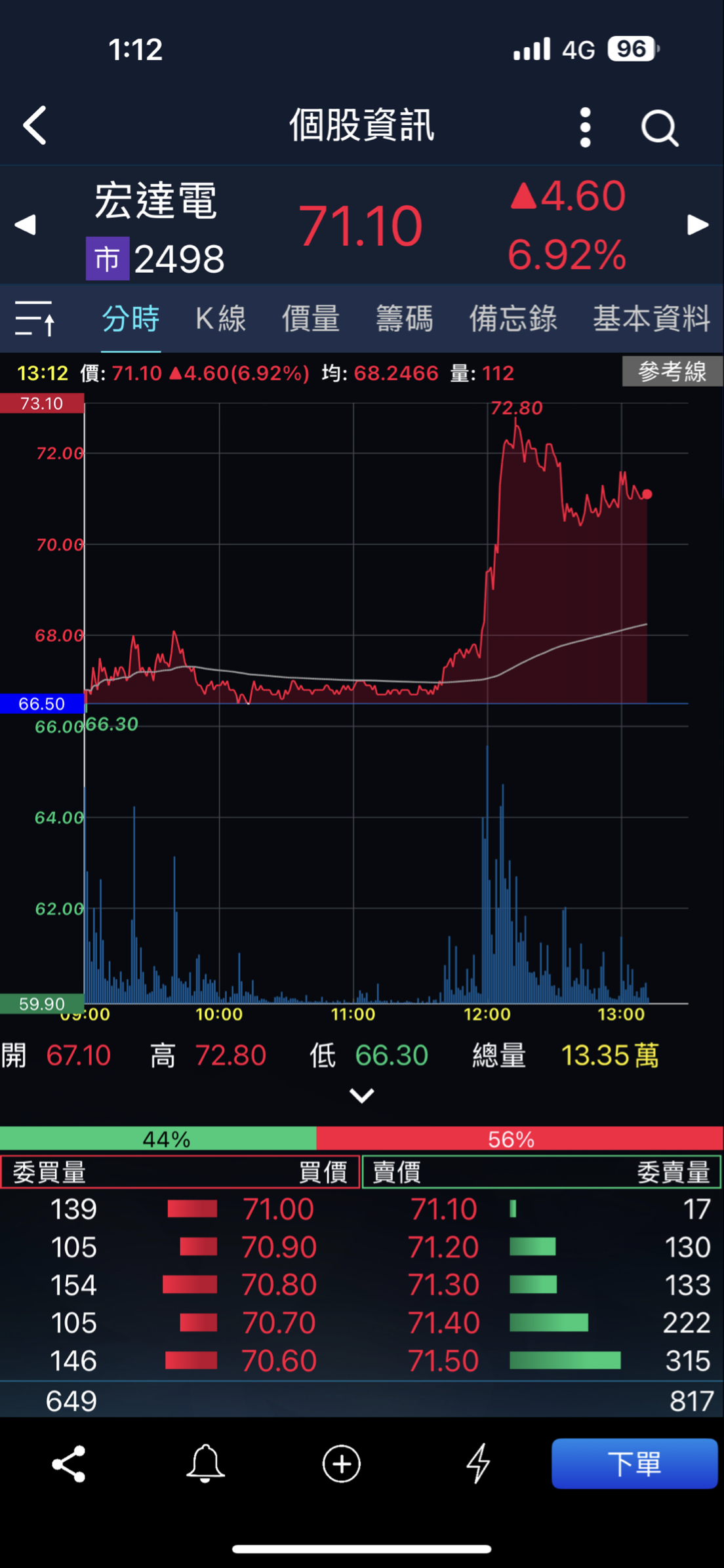724x1568 pixels.
Task: Go back using the top-left arrow
Action: [x=35, y=125]
